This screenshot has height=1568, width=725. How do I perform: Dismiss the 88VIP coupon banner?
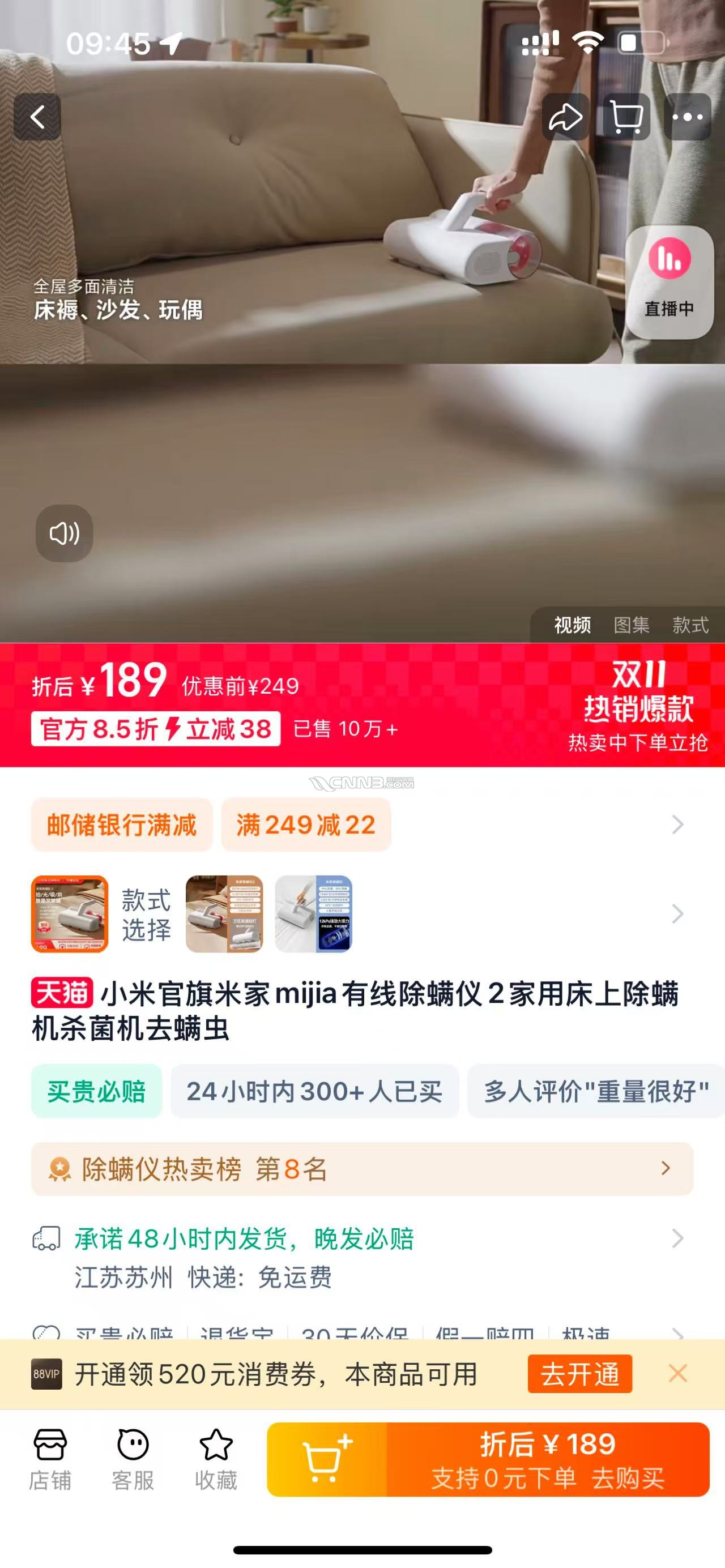677,1374
